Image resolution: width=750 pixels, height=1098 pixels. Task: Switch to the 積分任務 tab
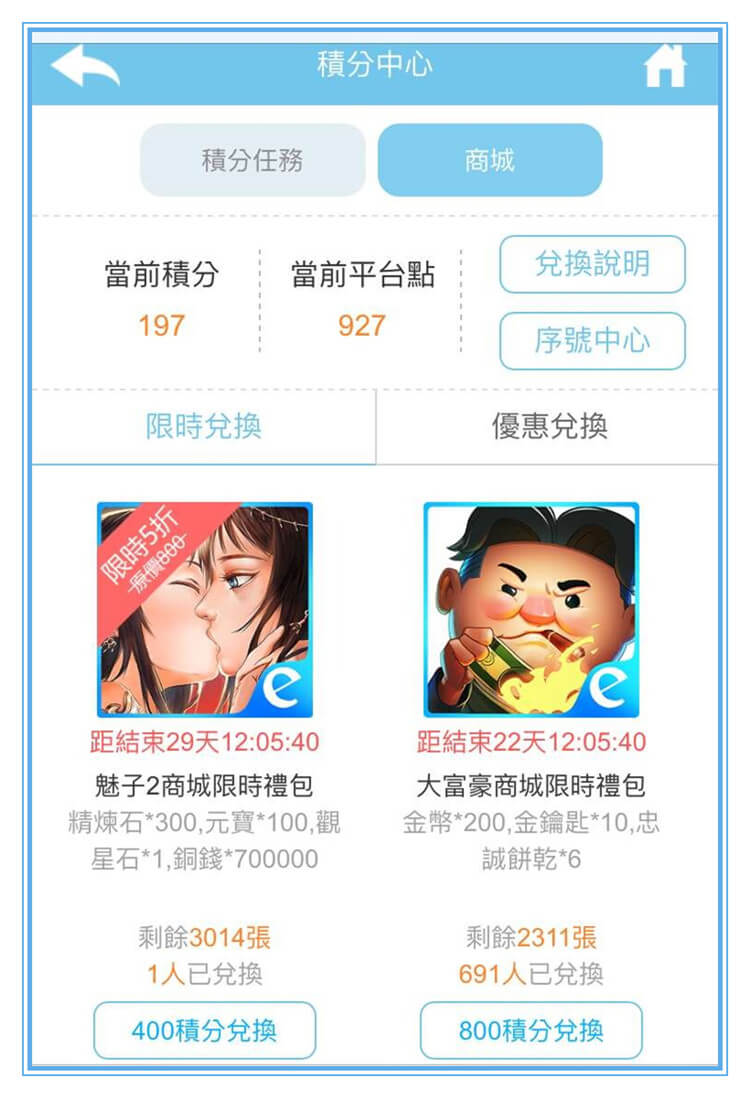[x=252, y=160]
